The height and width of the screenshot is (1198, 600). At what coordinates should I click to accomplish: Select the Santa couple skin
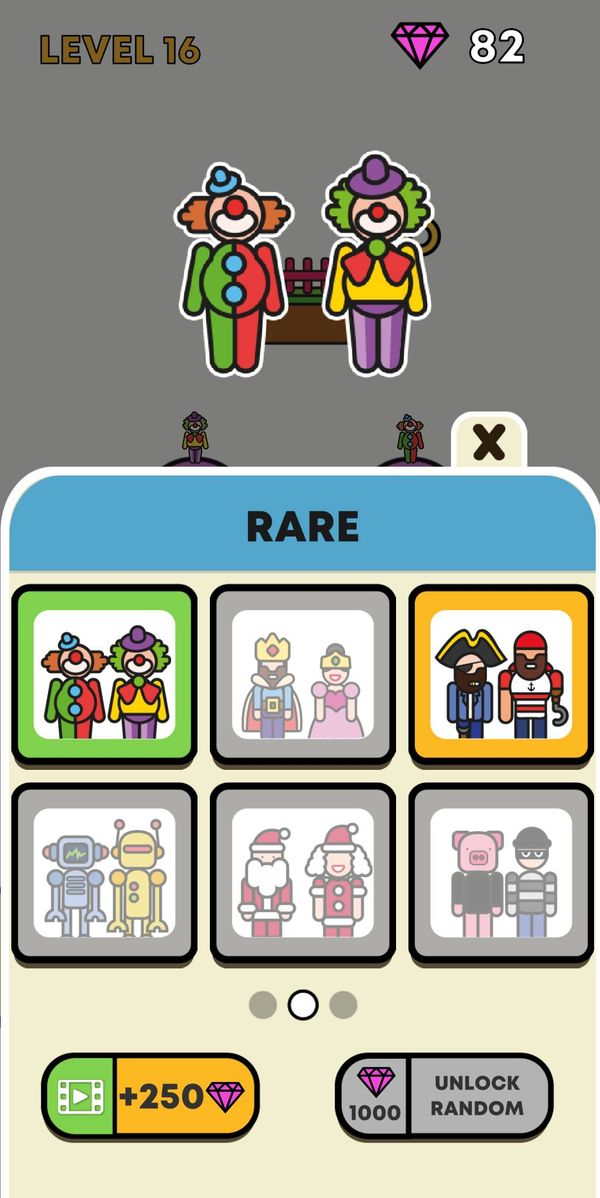point(303,873)
